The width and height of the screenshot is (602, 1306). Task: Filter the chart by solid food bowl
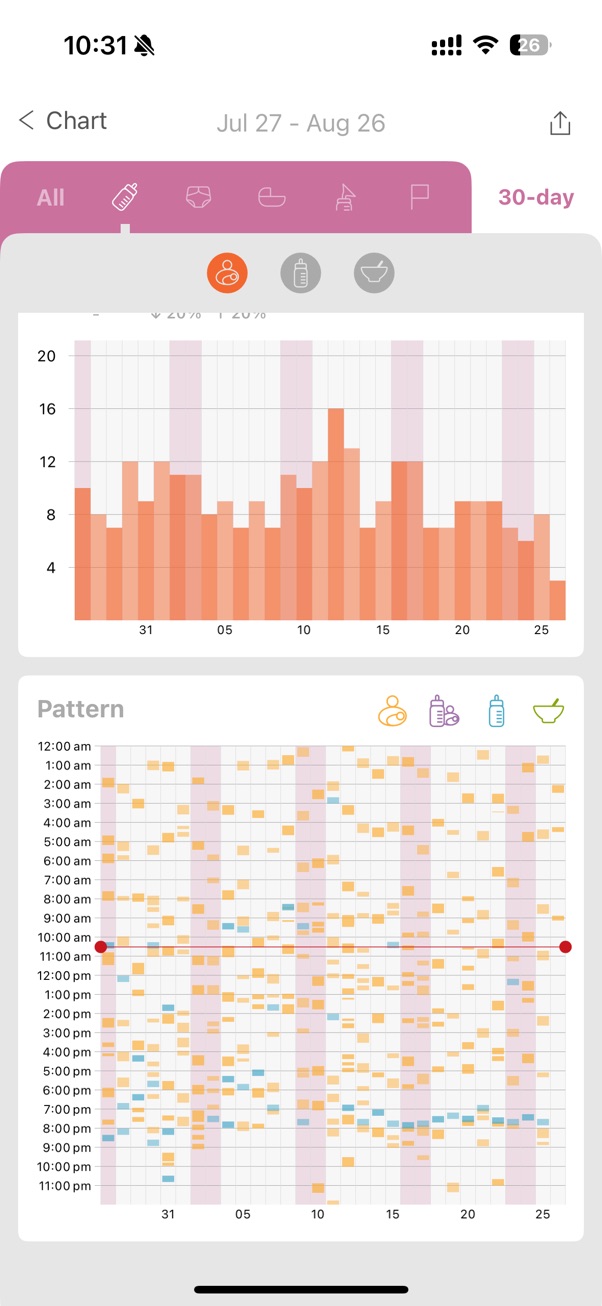[374, 272]
